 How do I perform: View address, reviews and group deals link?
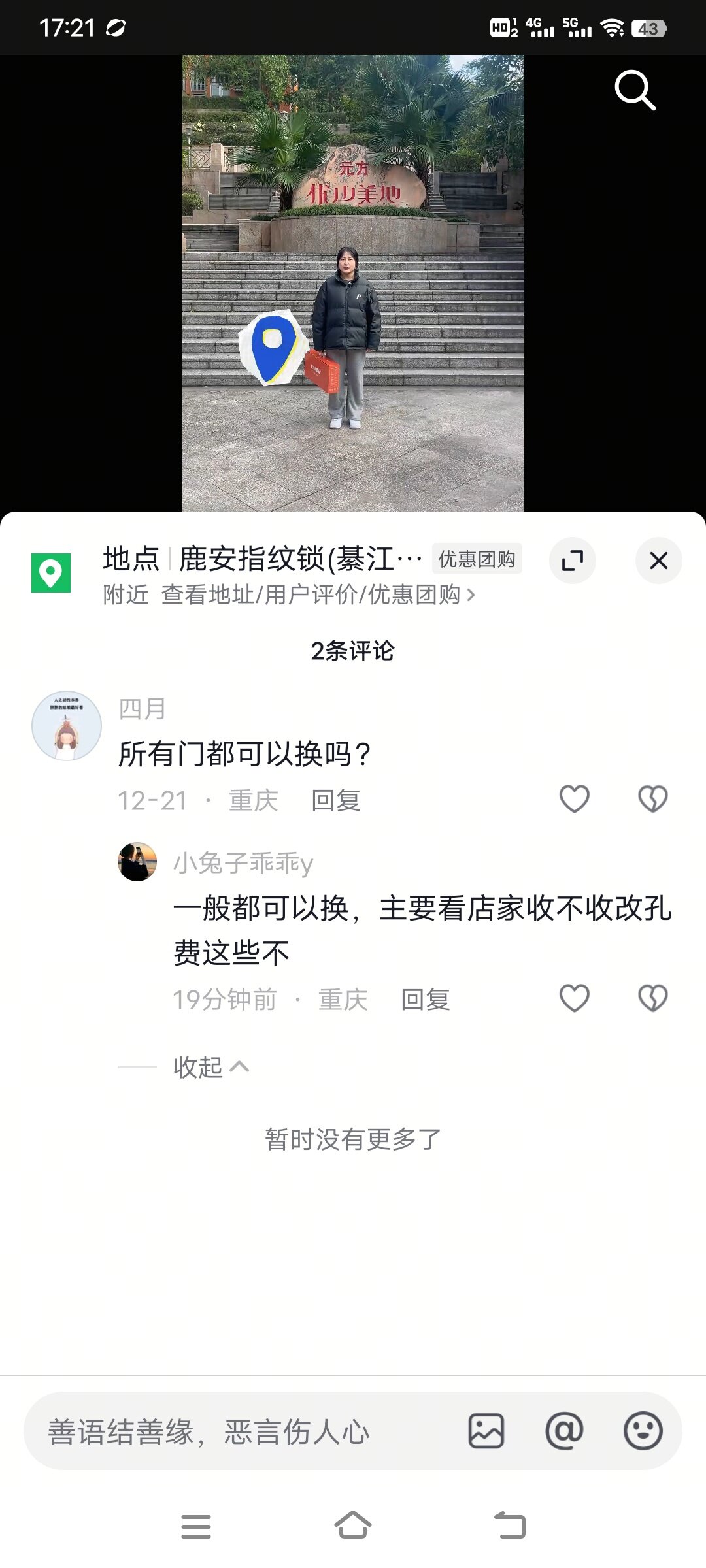[318, 595]
